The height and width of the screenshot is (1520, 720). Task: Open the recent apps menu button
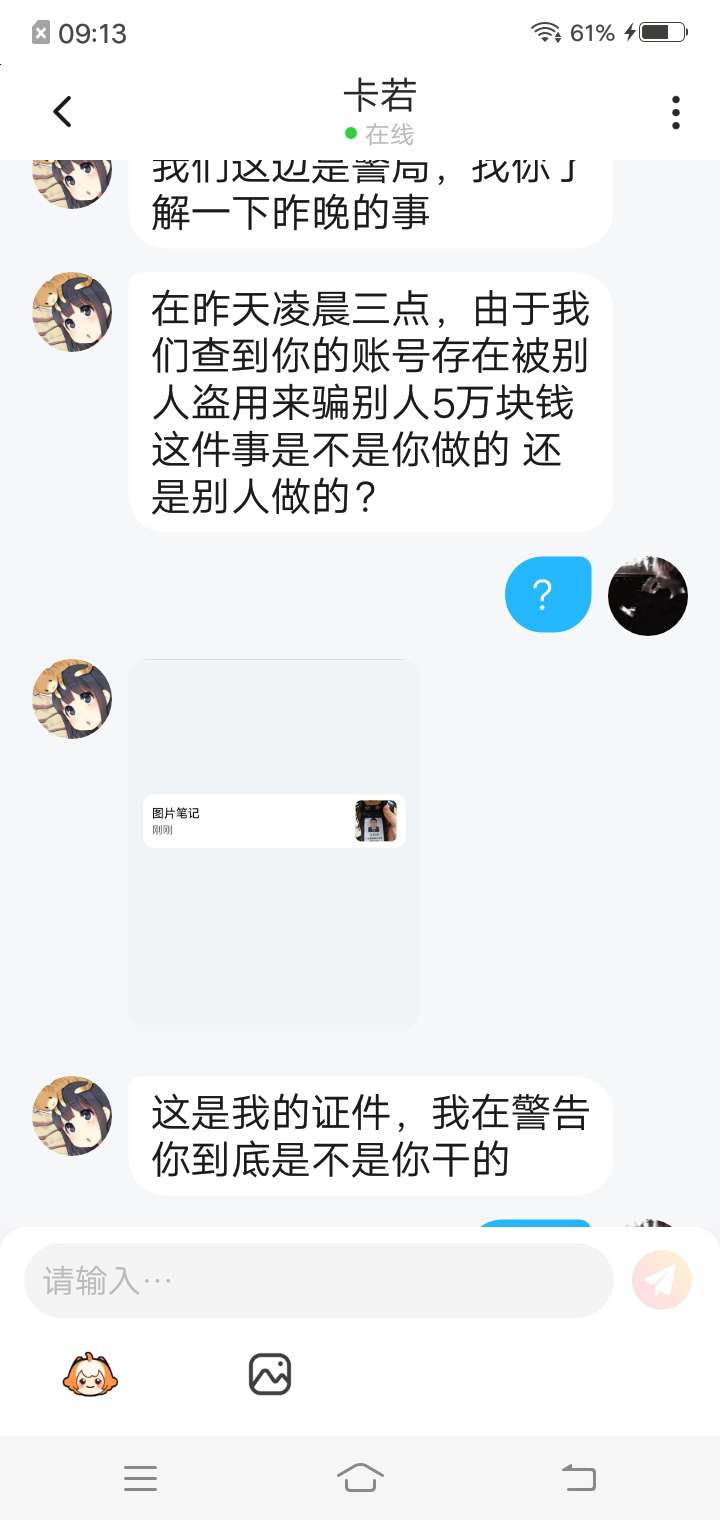140,1478
